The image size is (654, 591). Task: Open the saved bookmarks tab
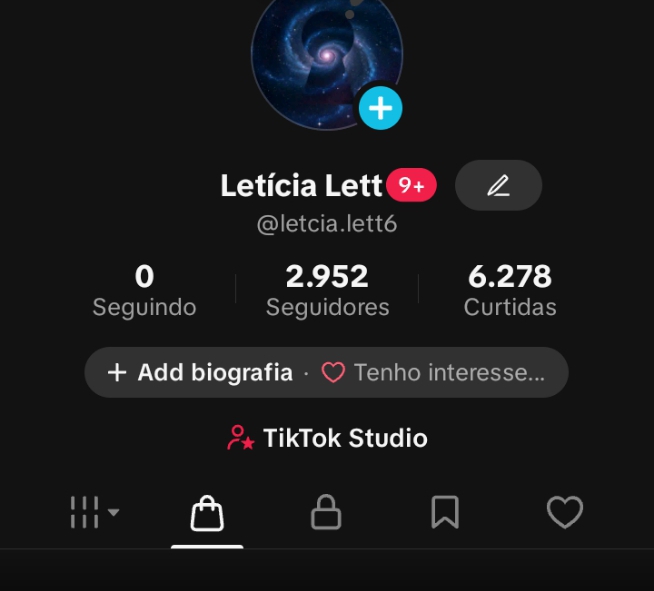coord(445,514)
